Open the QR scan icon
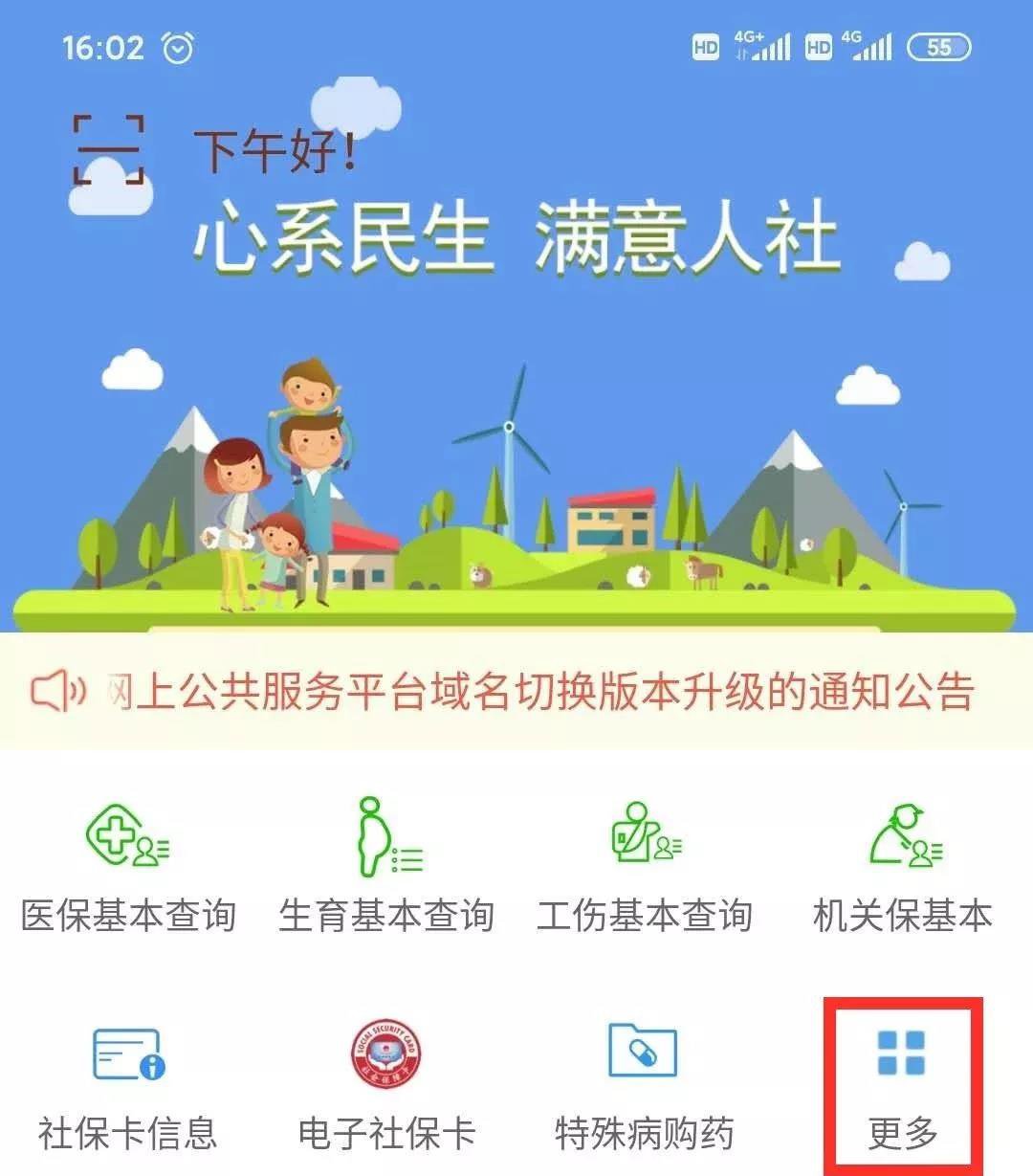Screen dimensions: 1033x1176 pyautogui.click(x=109, y=149)
